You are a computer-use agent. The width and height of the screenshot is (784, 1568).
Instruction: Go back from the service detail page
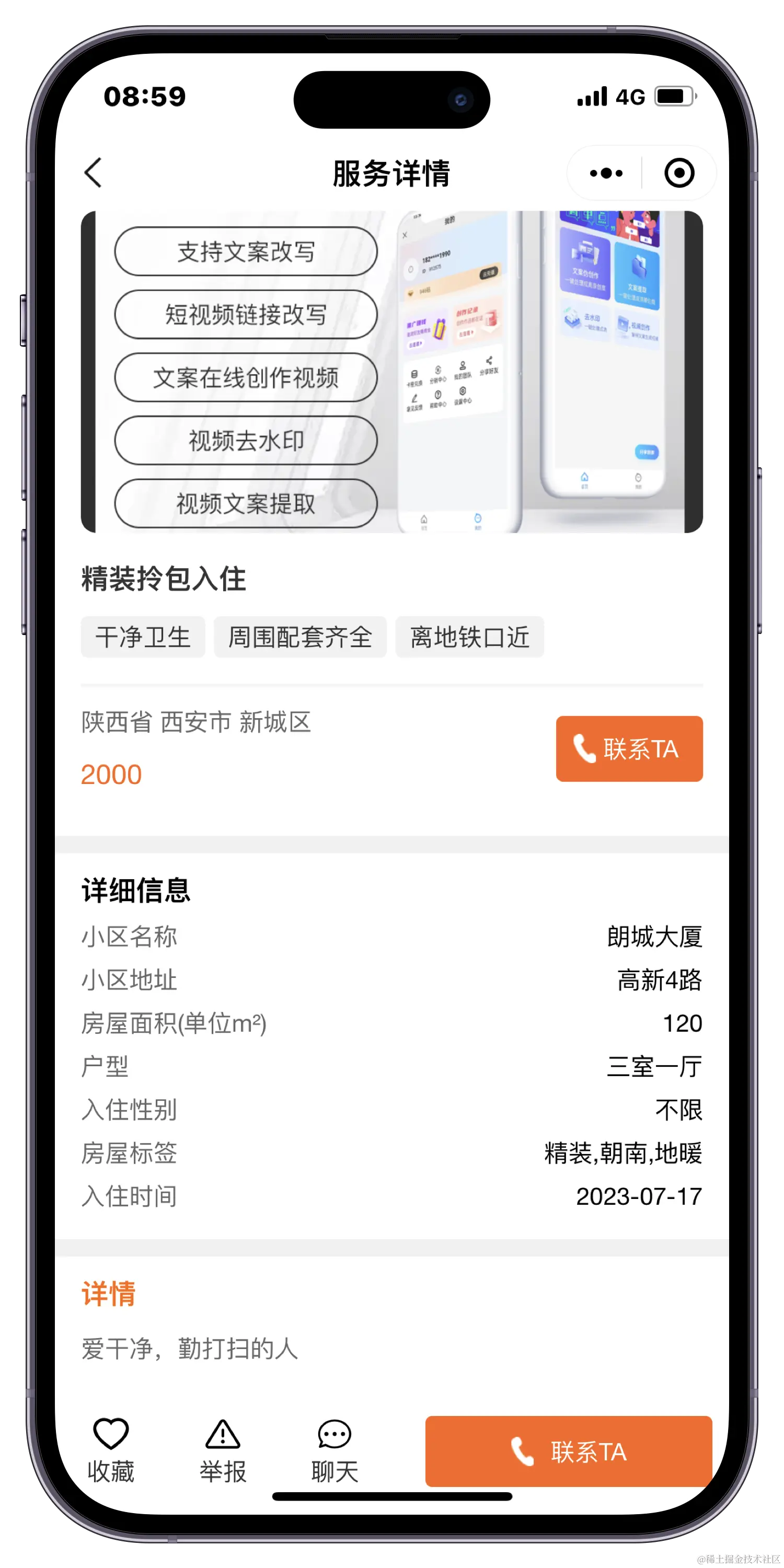coord(93,173)
